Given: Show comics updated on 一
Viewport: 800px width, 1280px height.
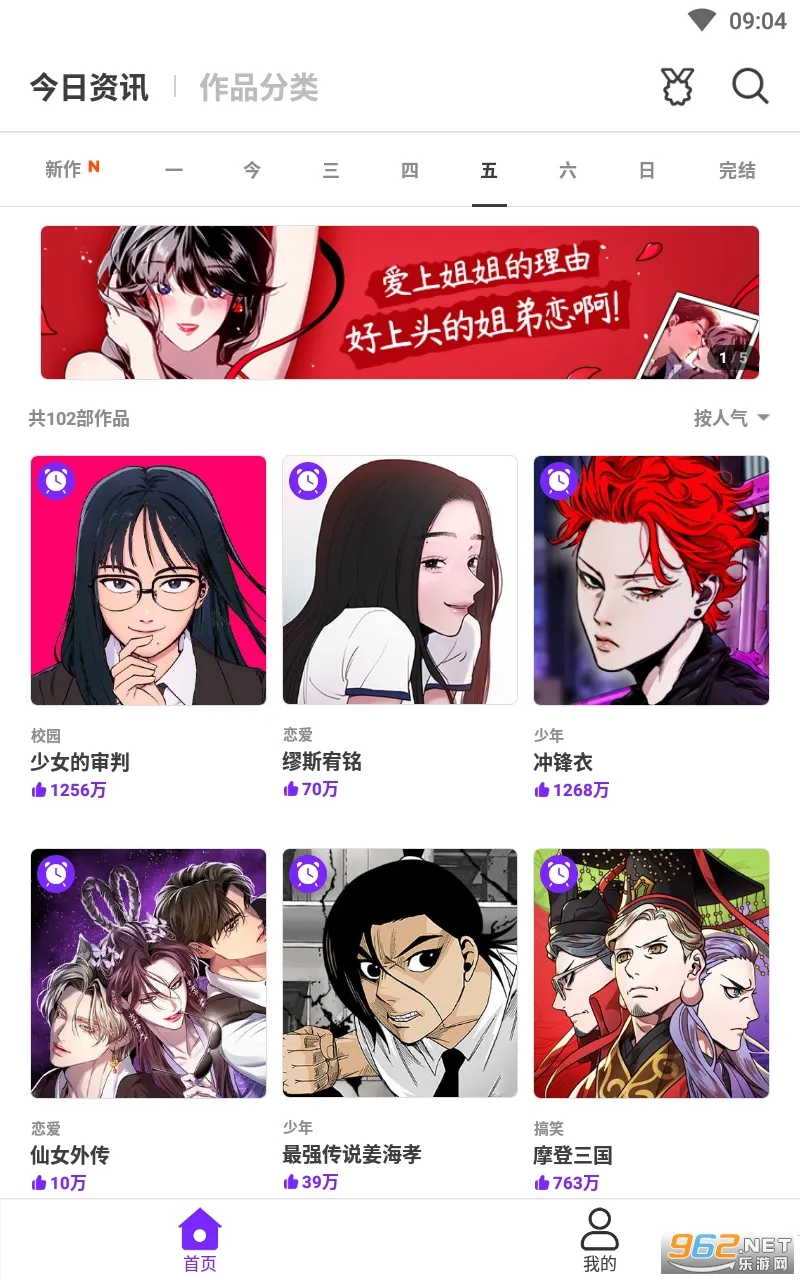Looking at the screenshot, I should coord(174,170).
